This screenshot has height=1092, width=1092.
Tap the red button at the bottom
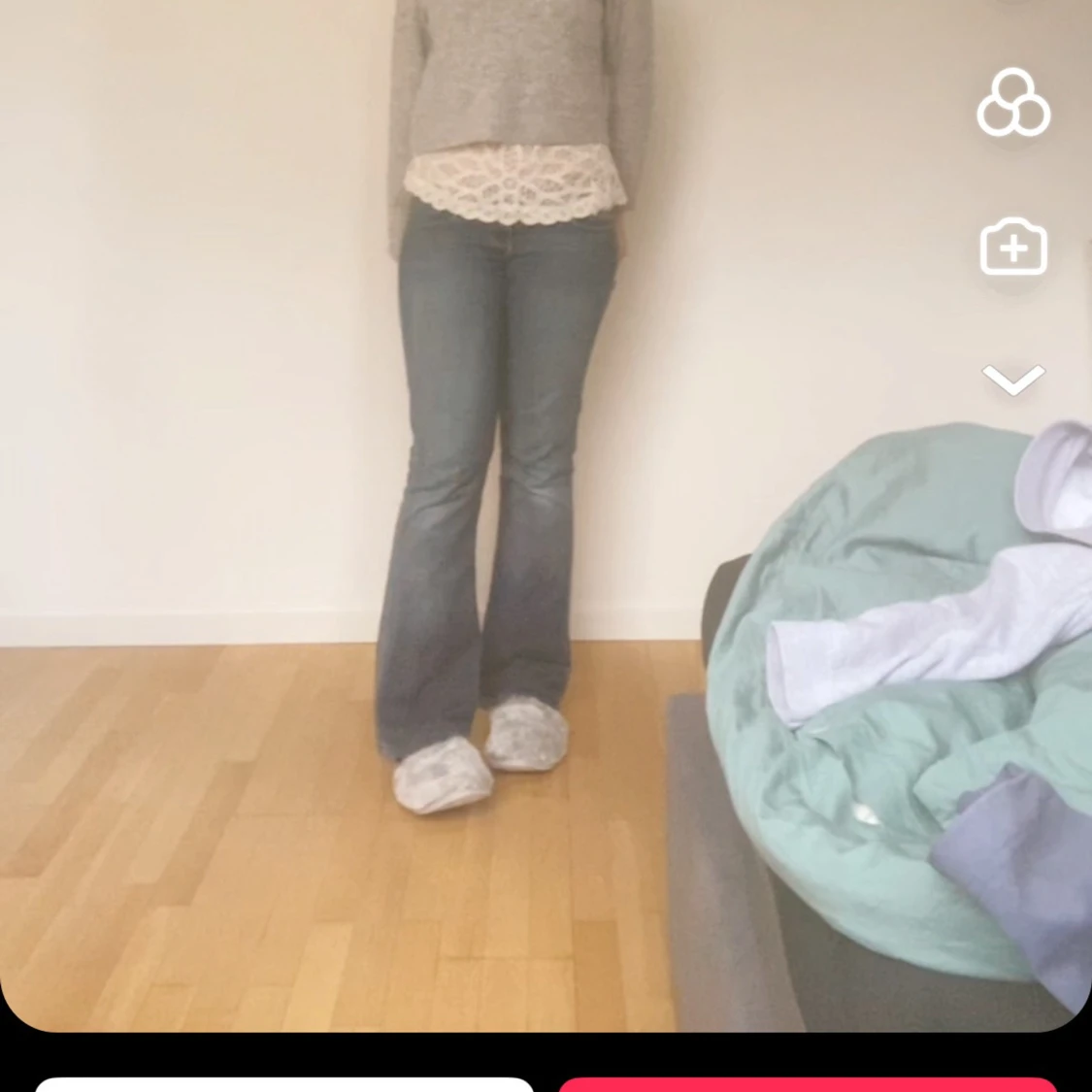(x=808, y=1085)
